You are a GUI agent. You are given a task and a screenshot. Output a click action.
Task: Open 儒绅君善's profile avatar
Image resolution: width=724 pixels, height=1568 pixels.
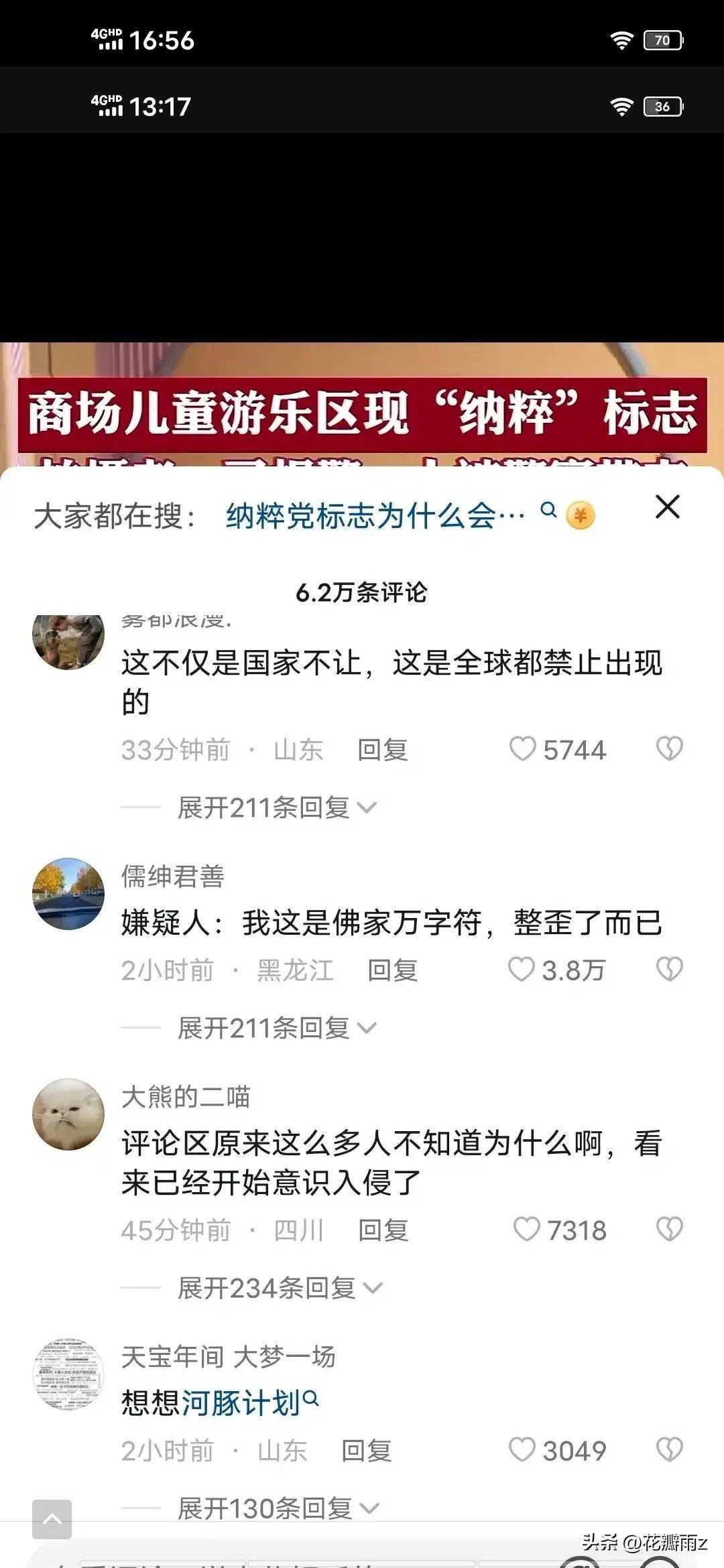[x=68, y=894]
